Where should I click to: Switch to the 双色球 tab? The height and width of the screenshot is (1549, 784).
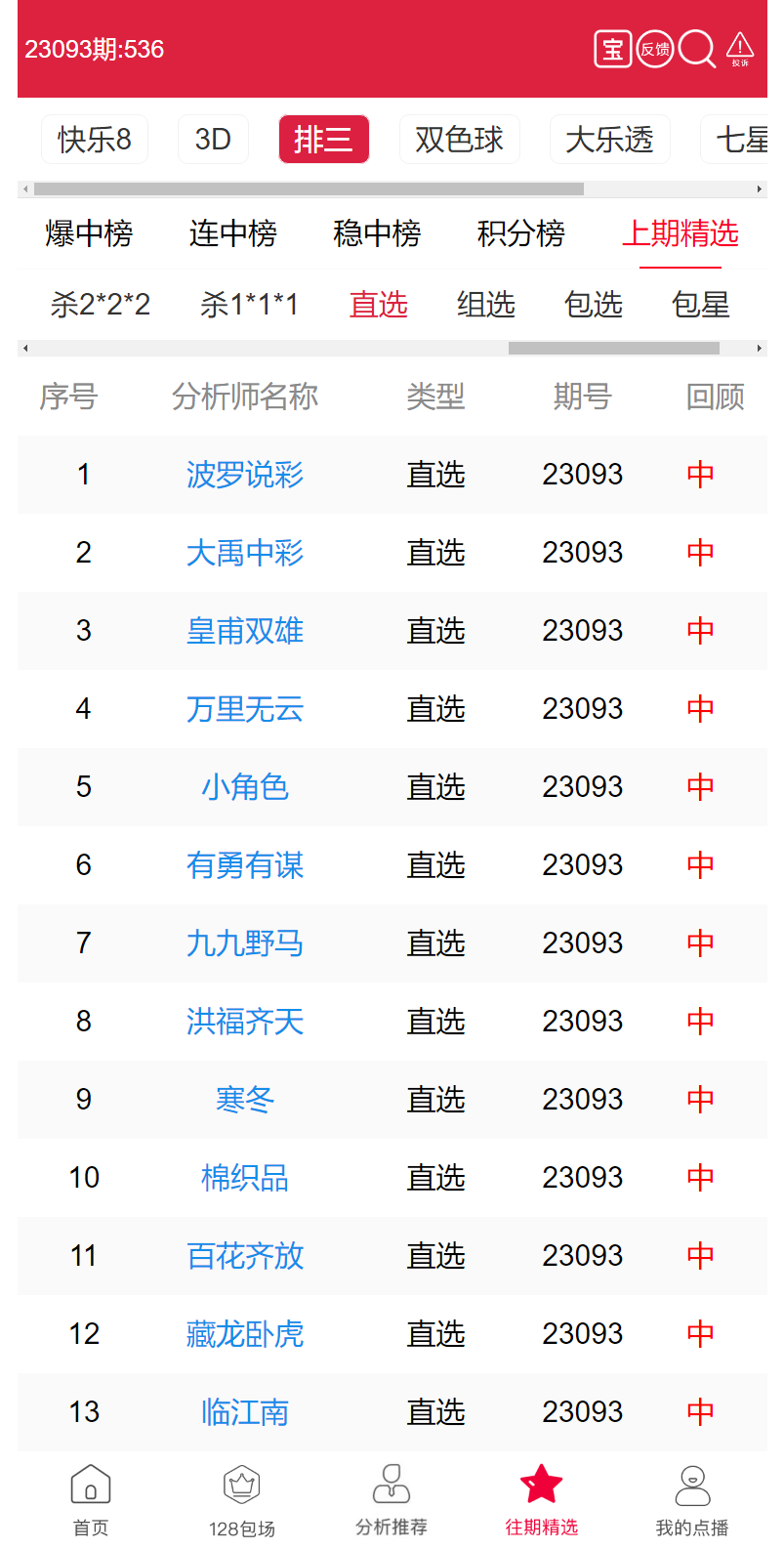[x=459, y=140]
